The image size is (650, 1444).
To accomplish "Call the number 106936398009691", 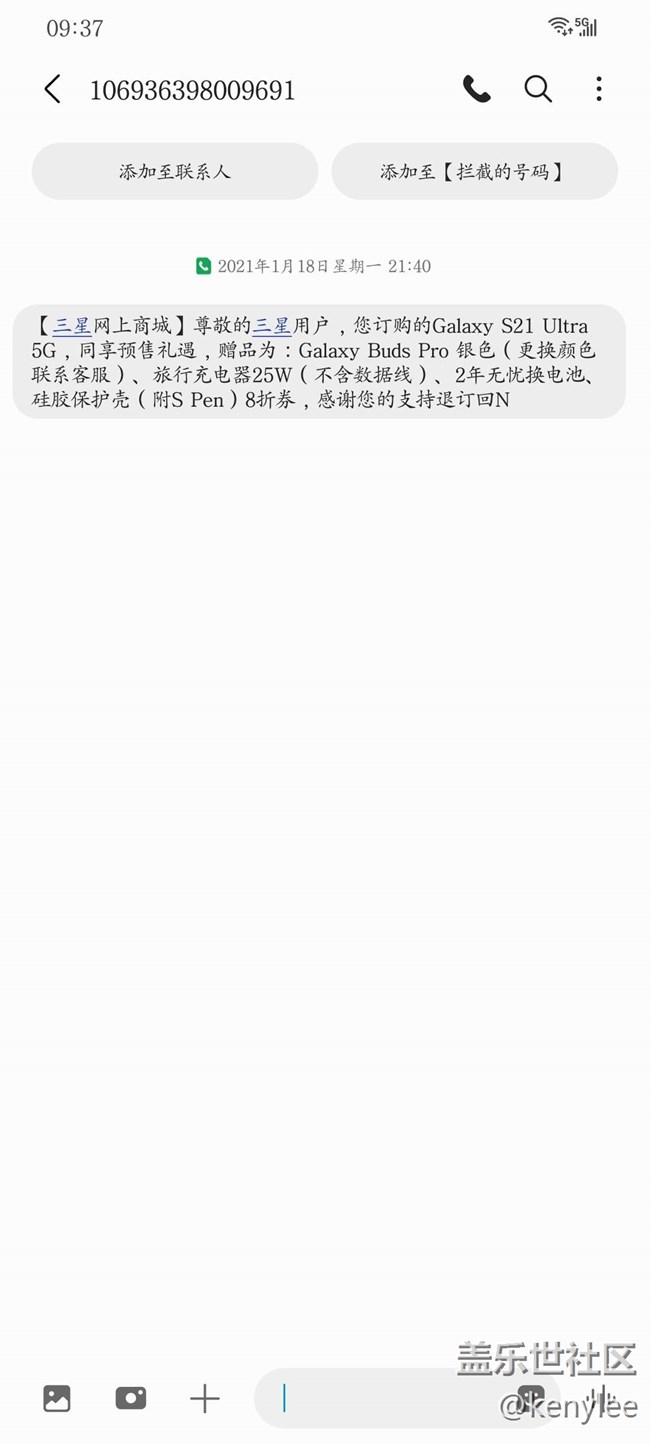I will coord(477,90).
